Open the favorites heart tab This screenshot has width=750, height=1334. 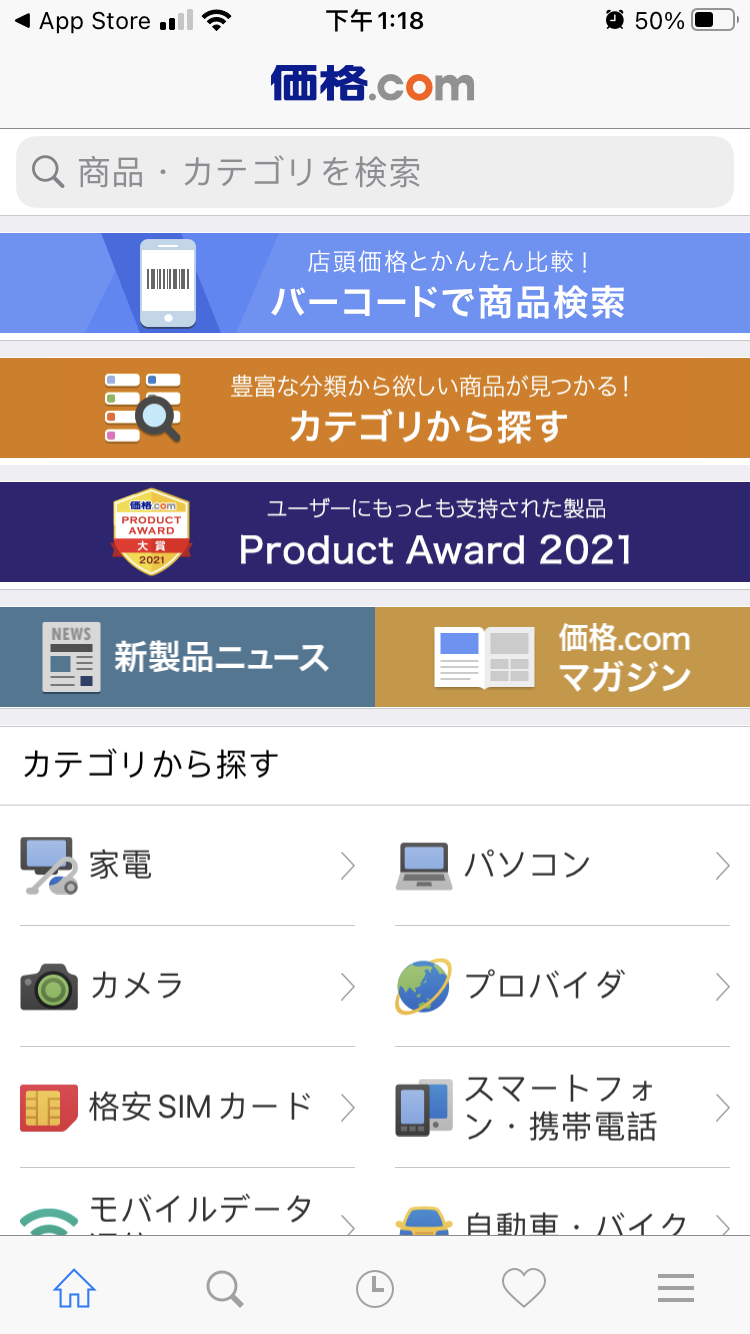(x=524, y=1288)
